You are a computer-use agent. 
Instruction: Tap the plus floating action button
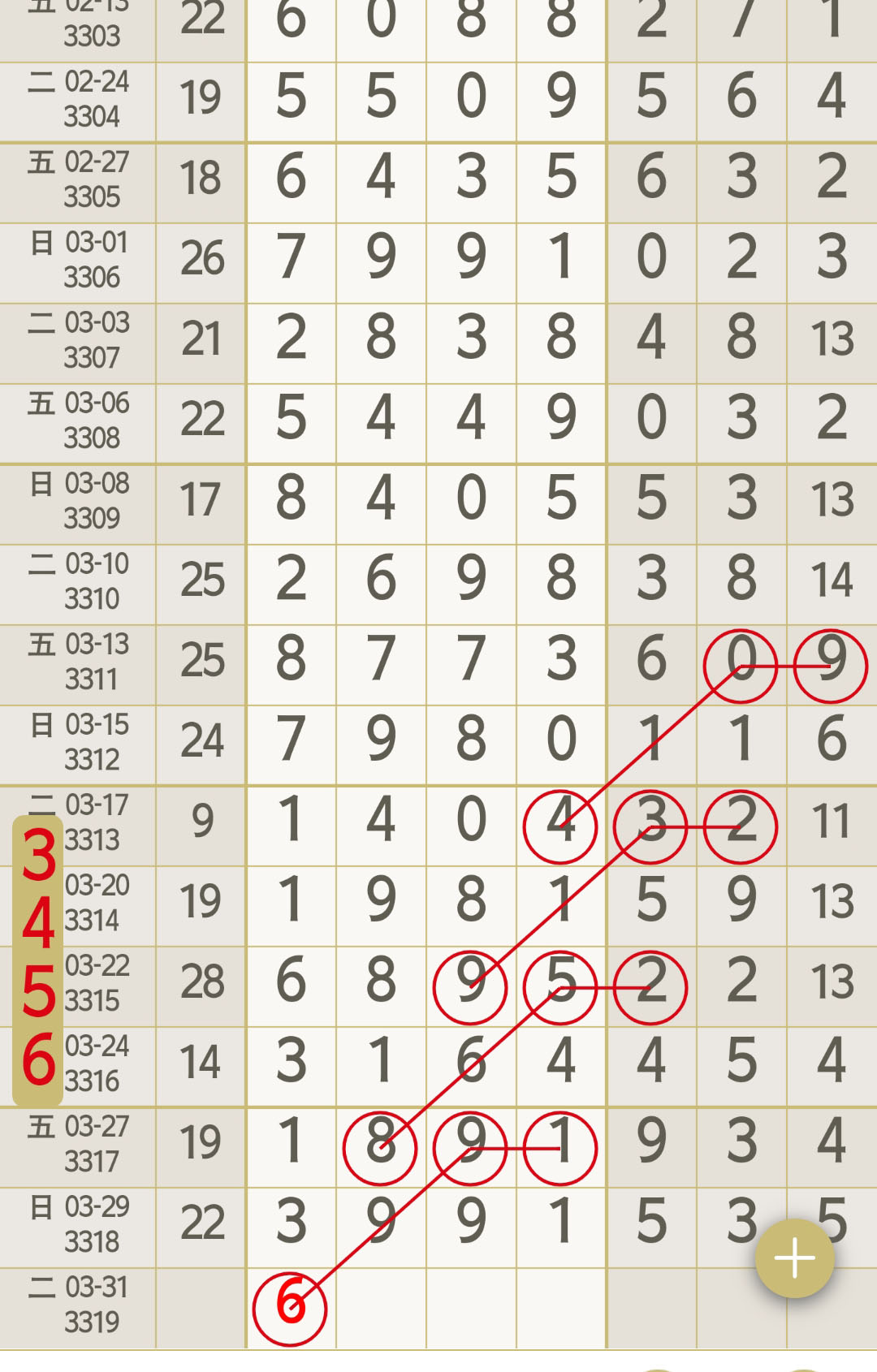click(x=794, y=1258)
